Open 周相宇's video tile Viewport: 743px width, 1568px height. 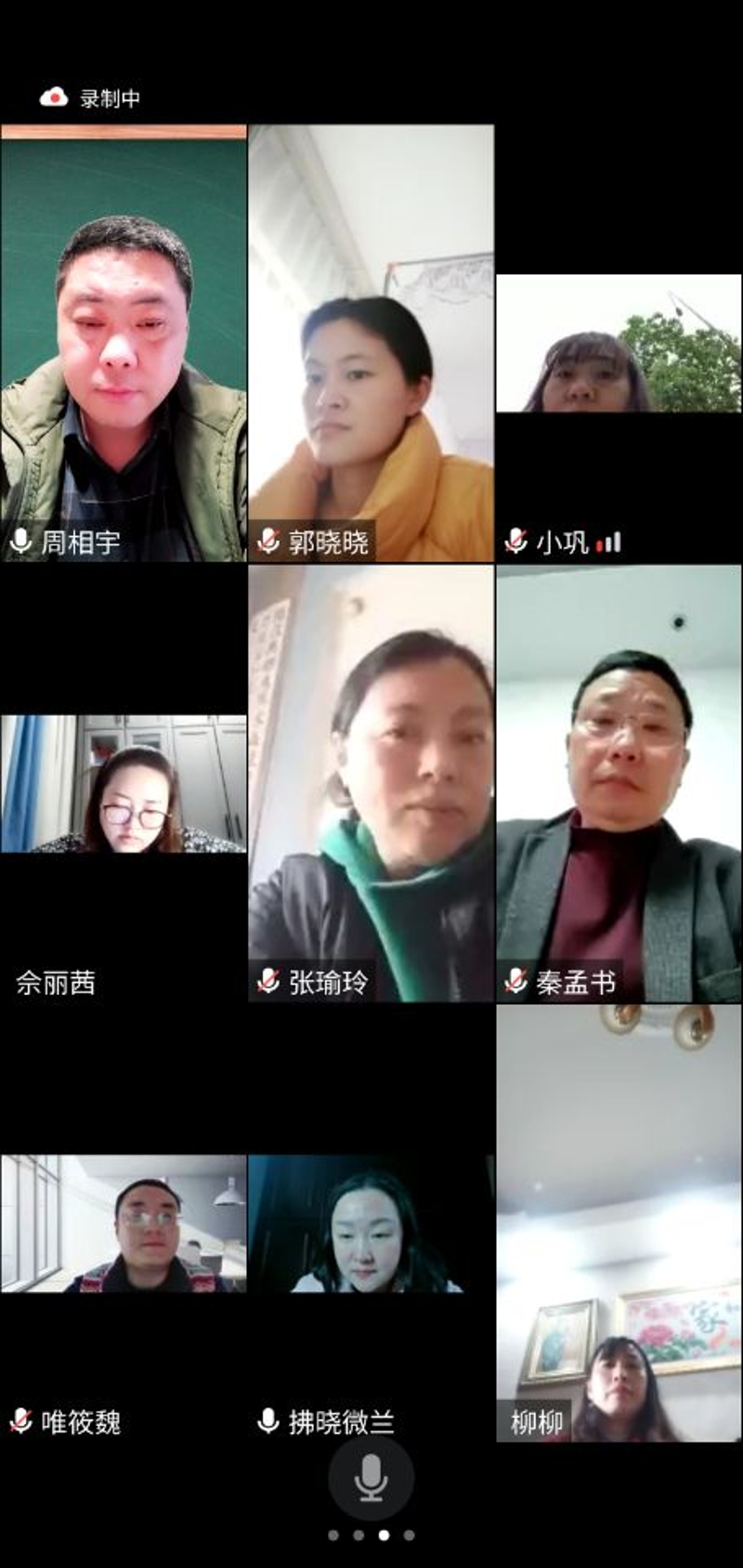(124, 344)
